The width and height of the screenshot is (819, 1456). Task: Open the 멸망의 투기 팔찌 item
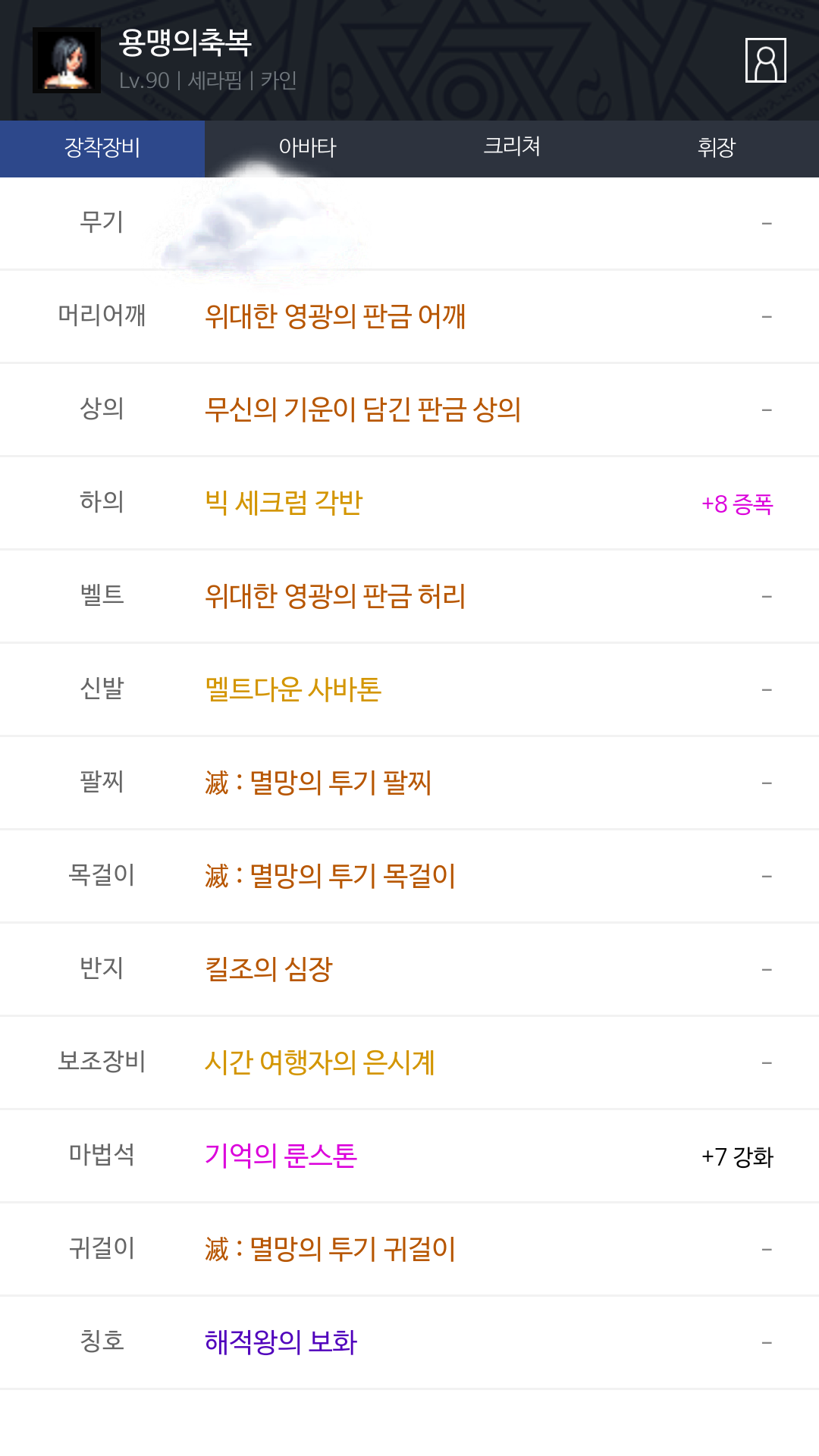pyautogui.click(x=318, y=783)
